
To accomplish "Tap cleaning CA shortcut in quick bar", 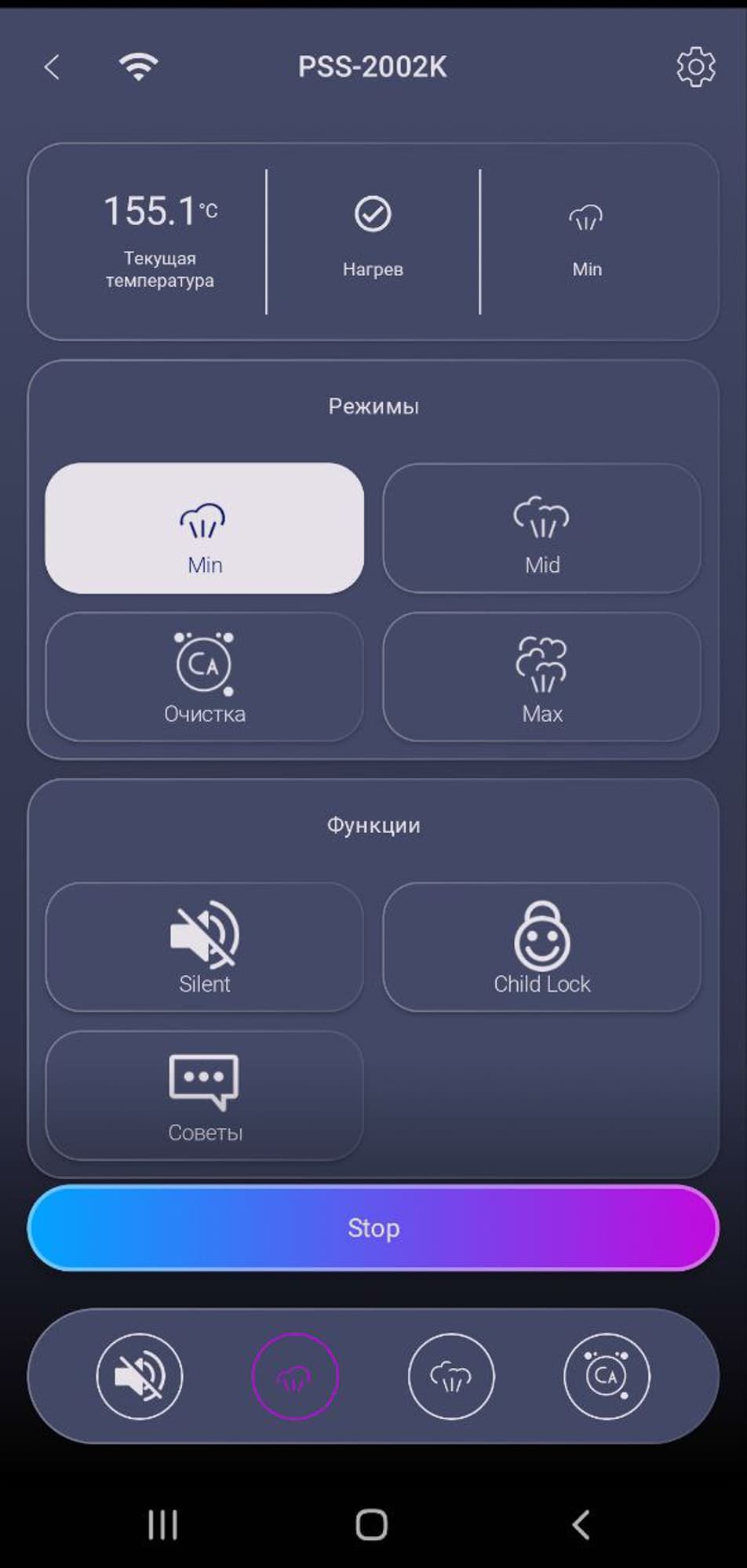I will [x=607, y=1376].
